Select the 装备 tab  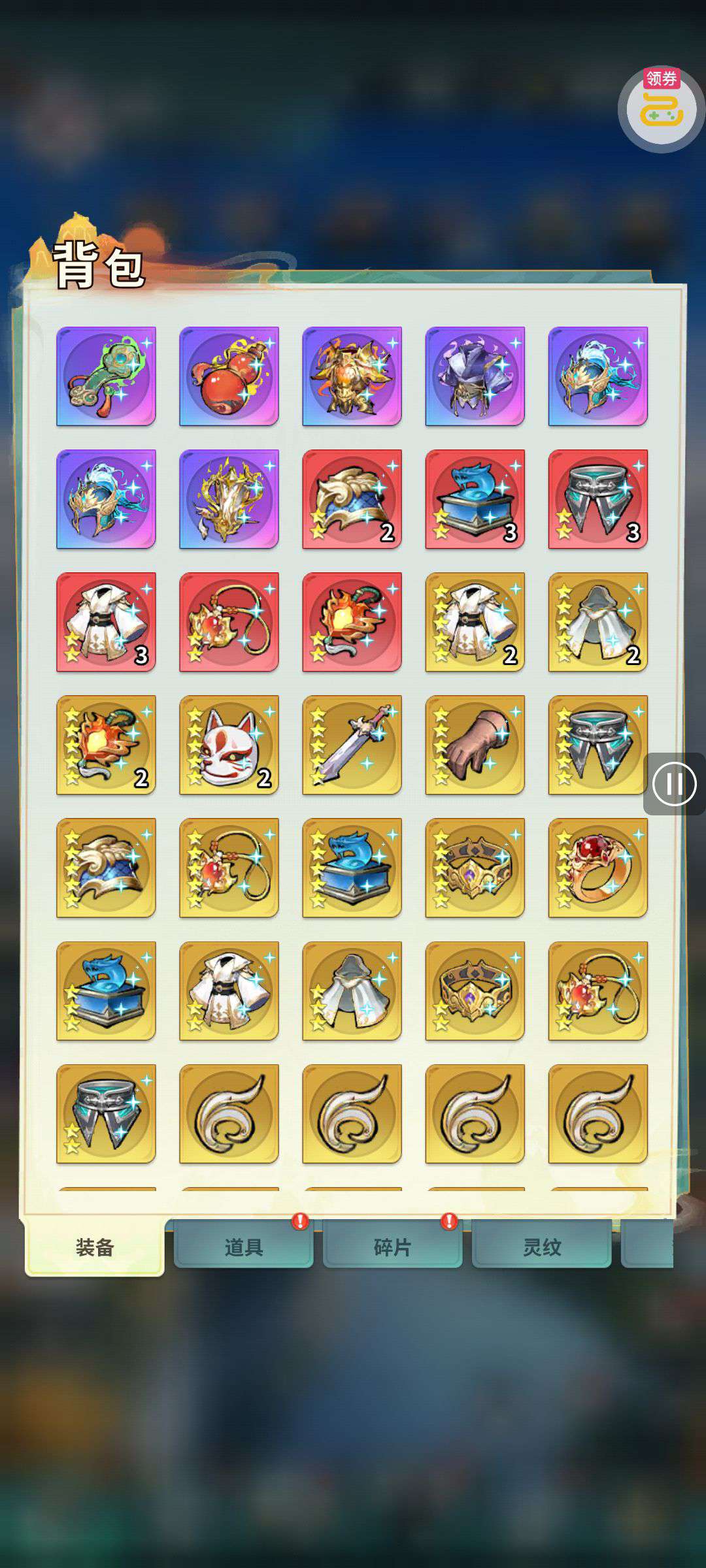[x=95, y=1247]
